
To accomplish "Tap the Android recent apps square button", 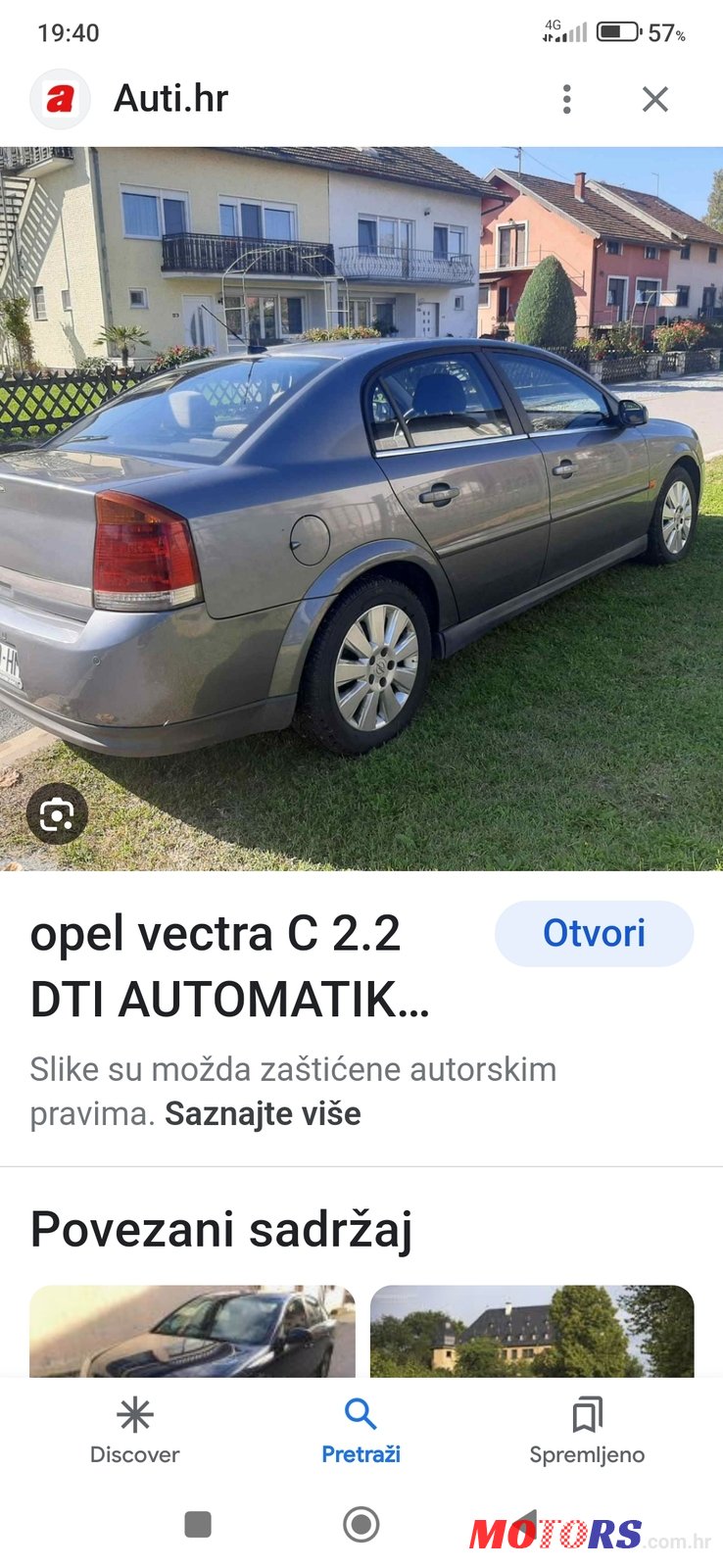I will tap(199, 1525).
